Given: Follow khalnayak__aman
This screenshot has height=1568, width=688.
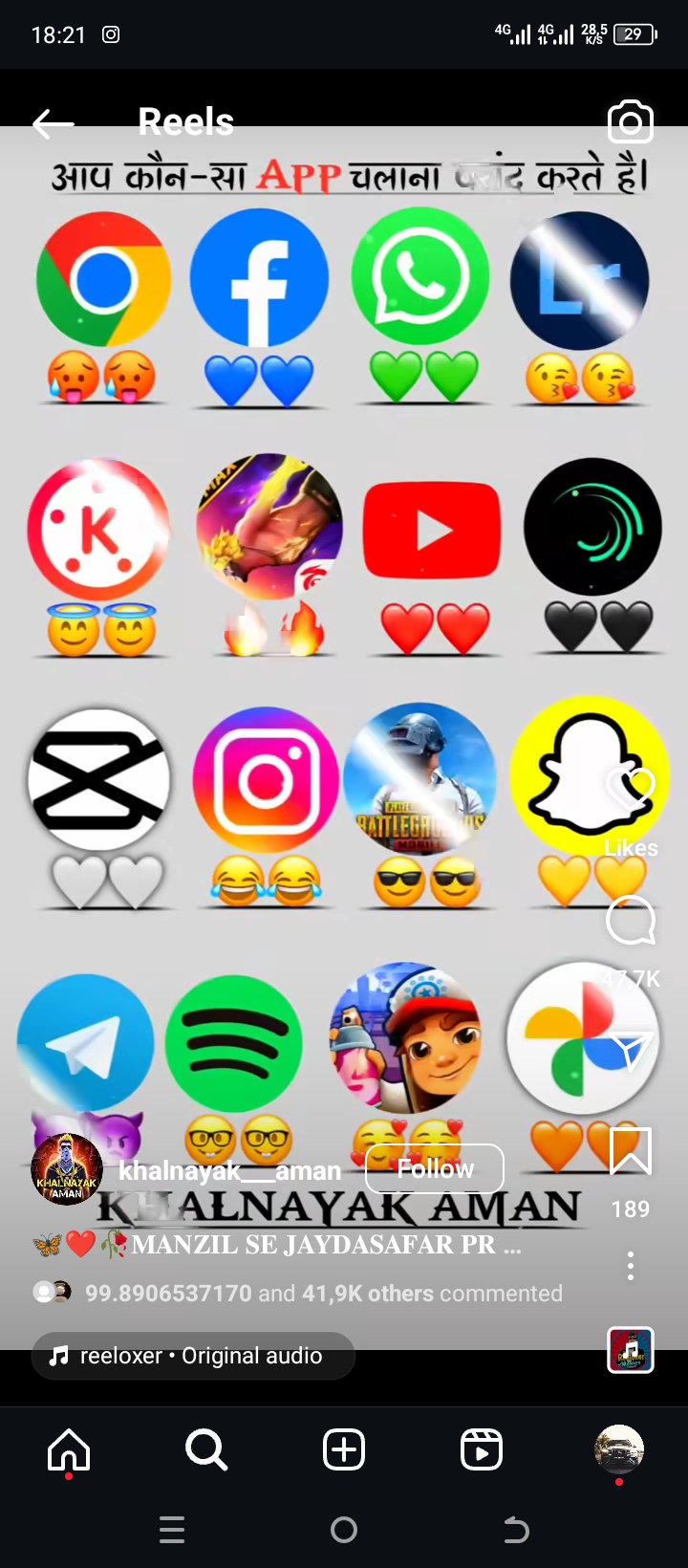Looking at the screenshot, I should click(x=435, y=1168).
